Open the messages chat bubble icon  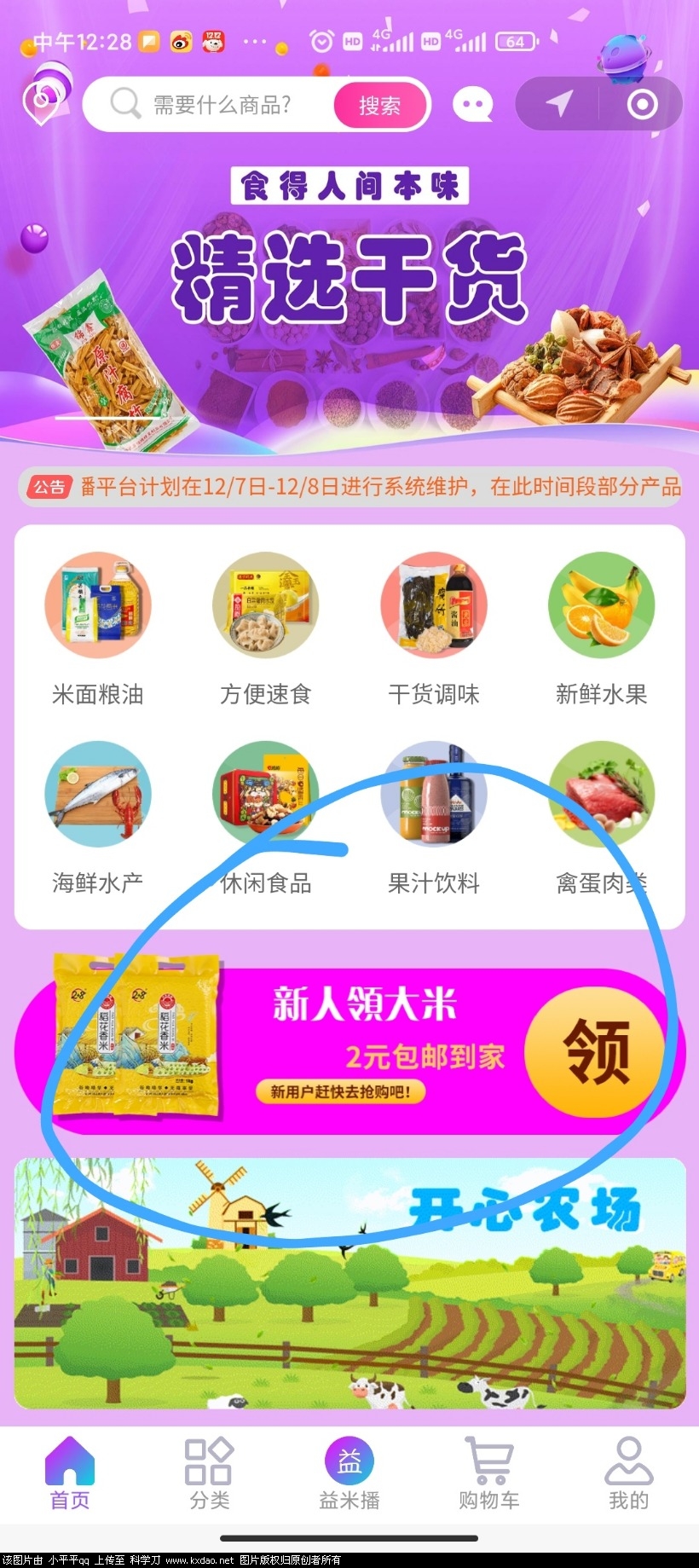pyautogui.click(x=472, y=105)
